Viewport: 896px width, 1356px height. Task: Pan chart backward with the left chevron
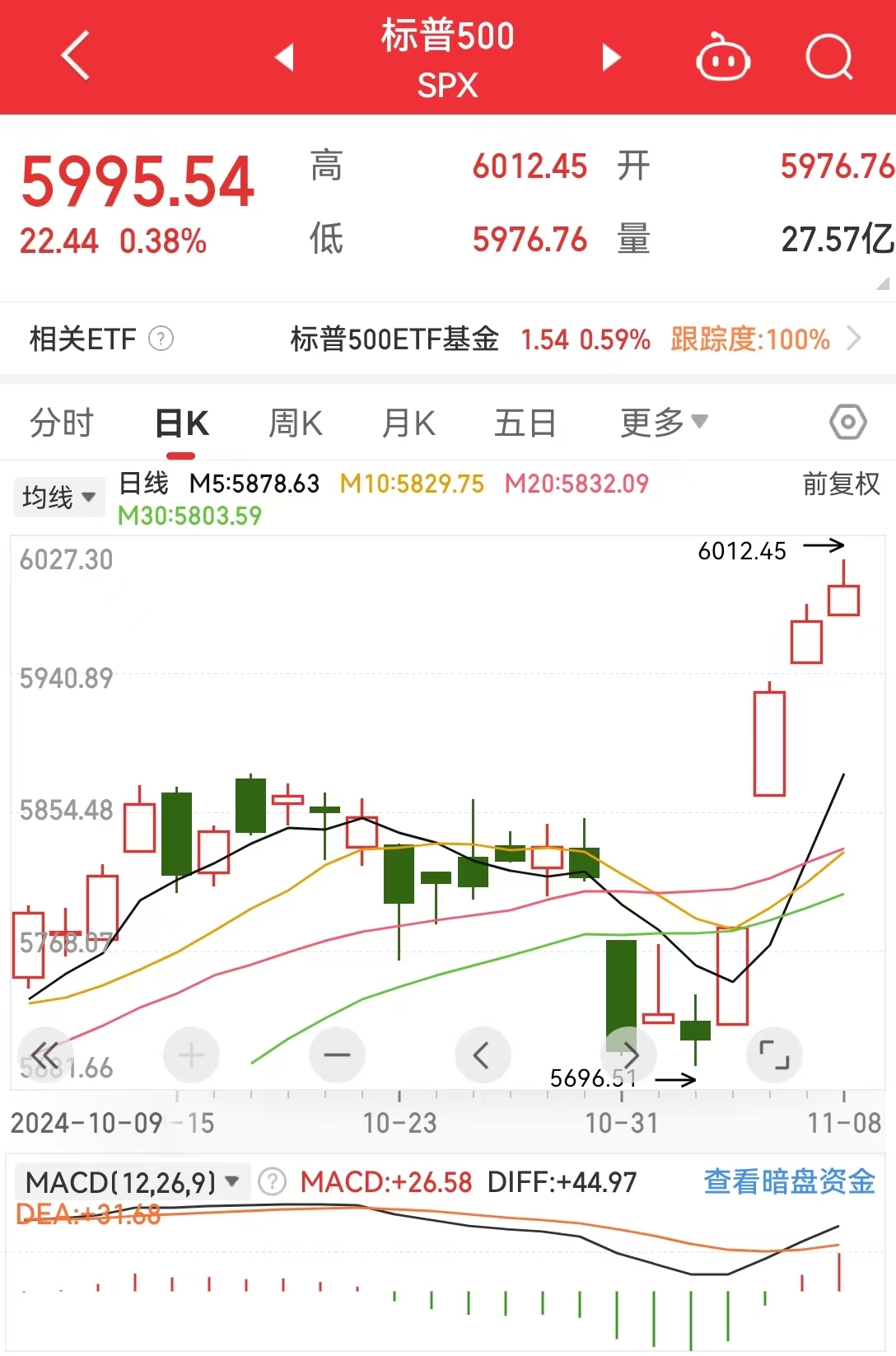[483, 1054]
